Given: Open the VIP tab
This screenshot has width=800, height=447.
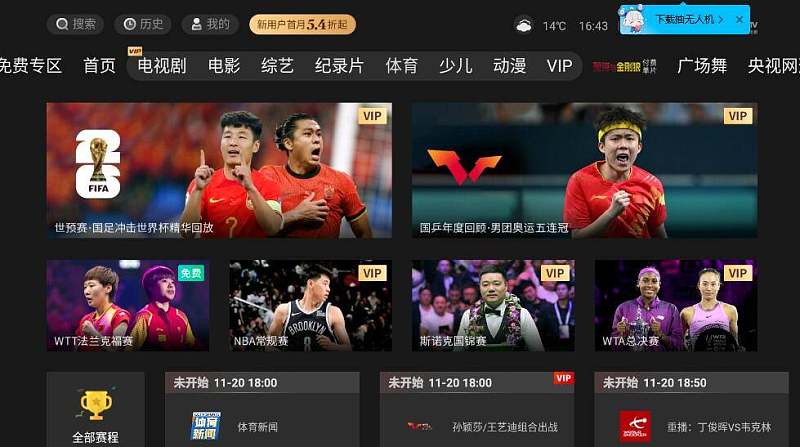Looking at the screenshot, I should pos(559,66).
